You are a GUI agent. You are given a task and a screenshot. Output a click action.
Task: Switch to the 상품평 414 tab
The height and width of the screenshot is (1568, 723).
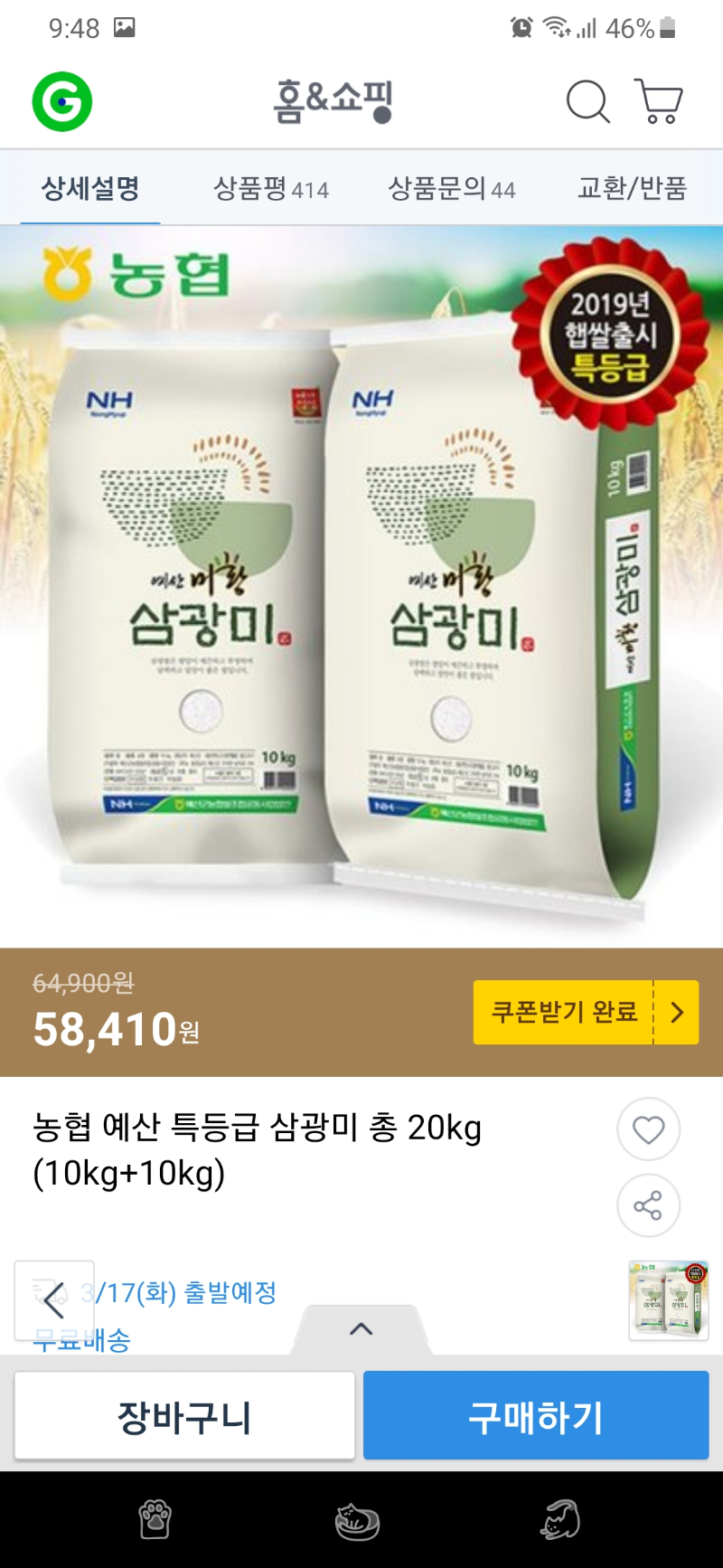point(270,188)
